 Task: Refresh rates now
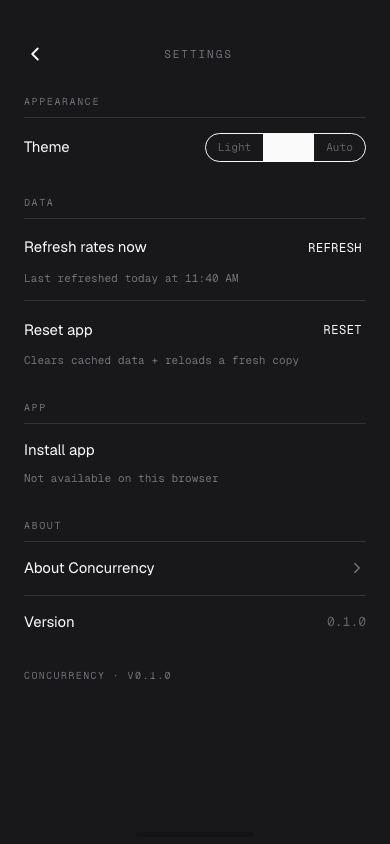335,248
